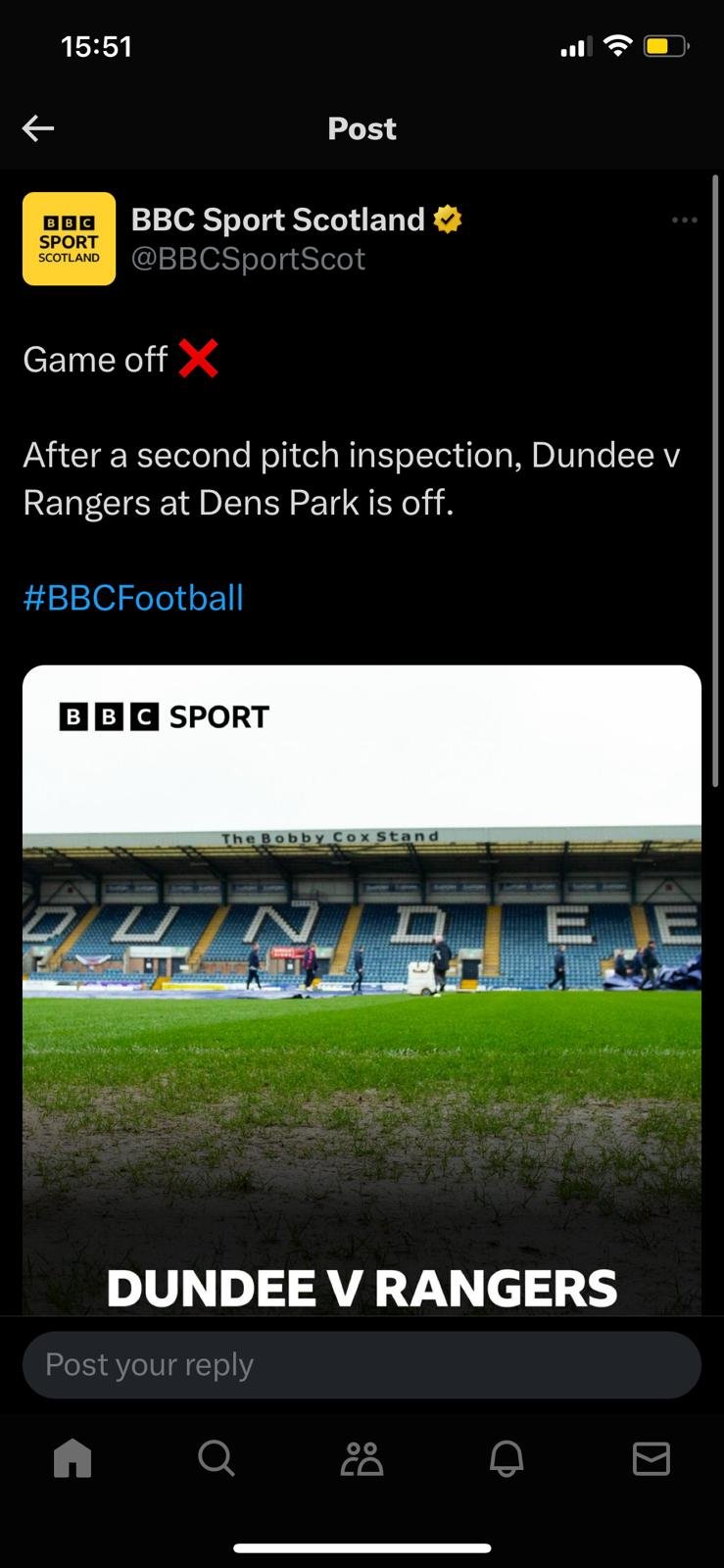Open the @BBCSportScot account name
Image resolution: width=724 pixels, height=1568 pixels.
248,259
